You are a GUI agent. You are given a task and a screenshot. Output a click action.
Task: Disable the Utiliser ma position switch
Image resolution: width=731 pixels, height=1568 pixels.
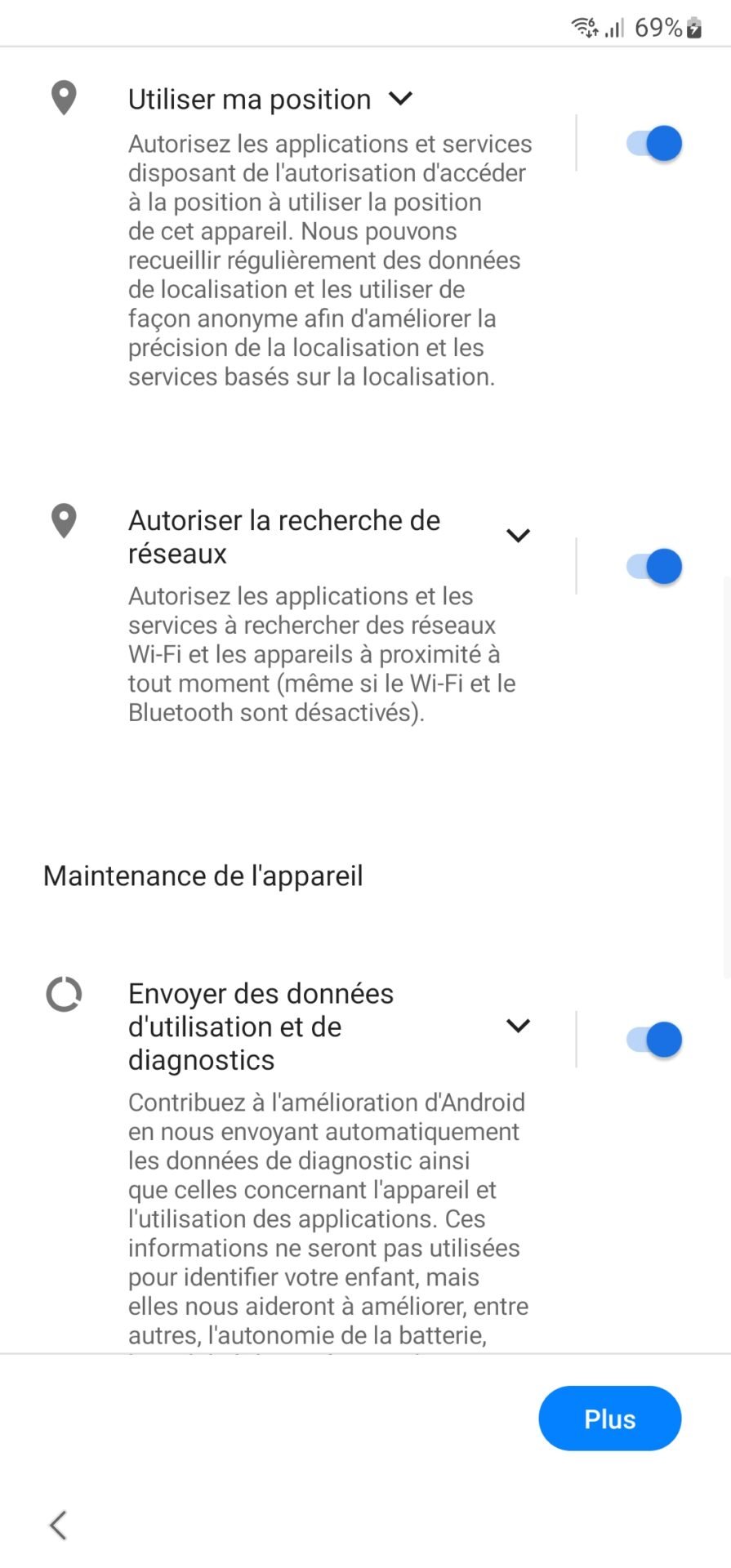pos(654,143)
